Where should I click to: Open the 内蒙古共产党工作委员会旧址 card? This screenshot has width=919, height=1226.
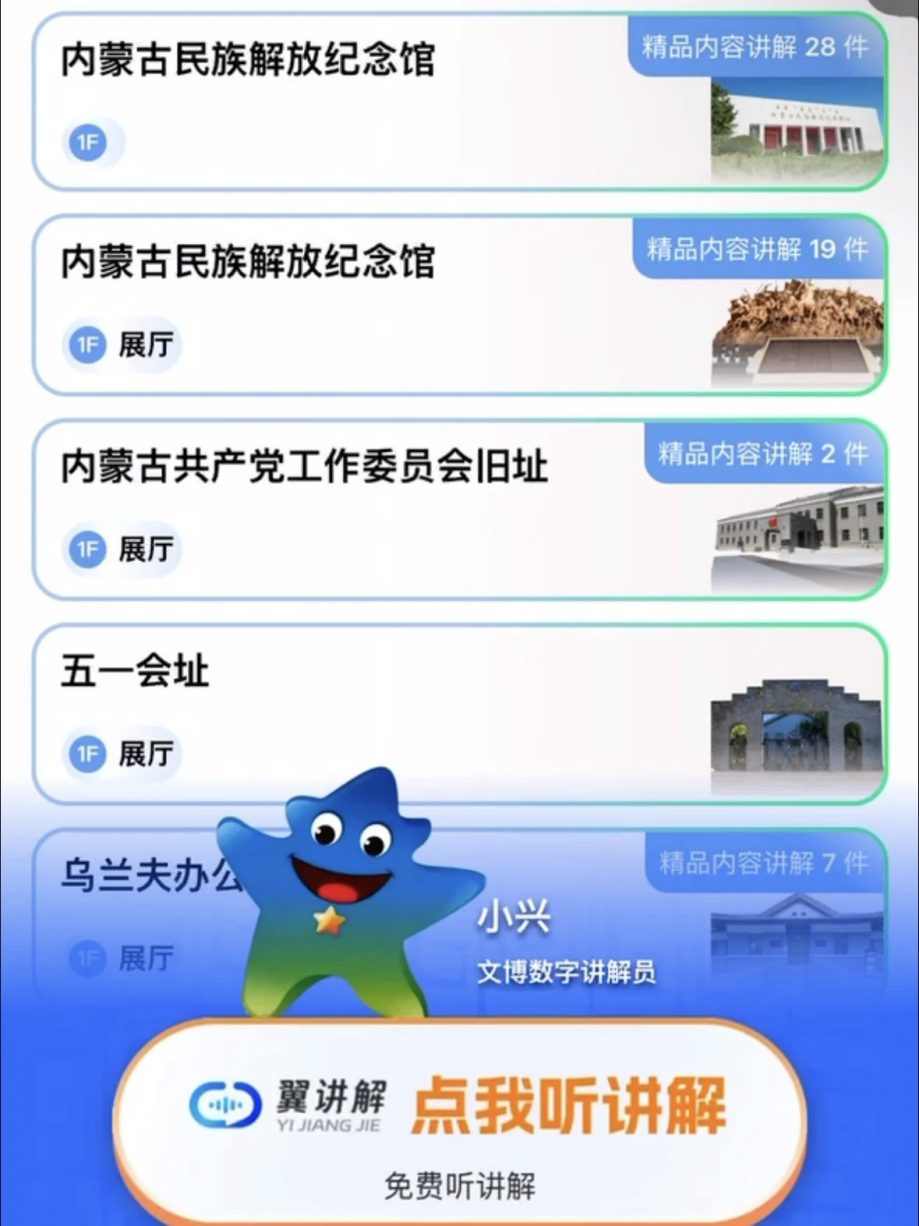coord(460,509)
